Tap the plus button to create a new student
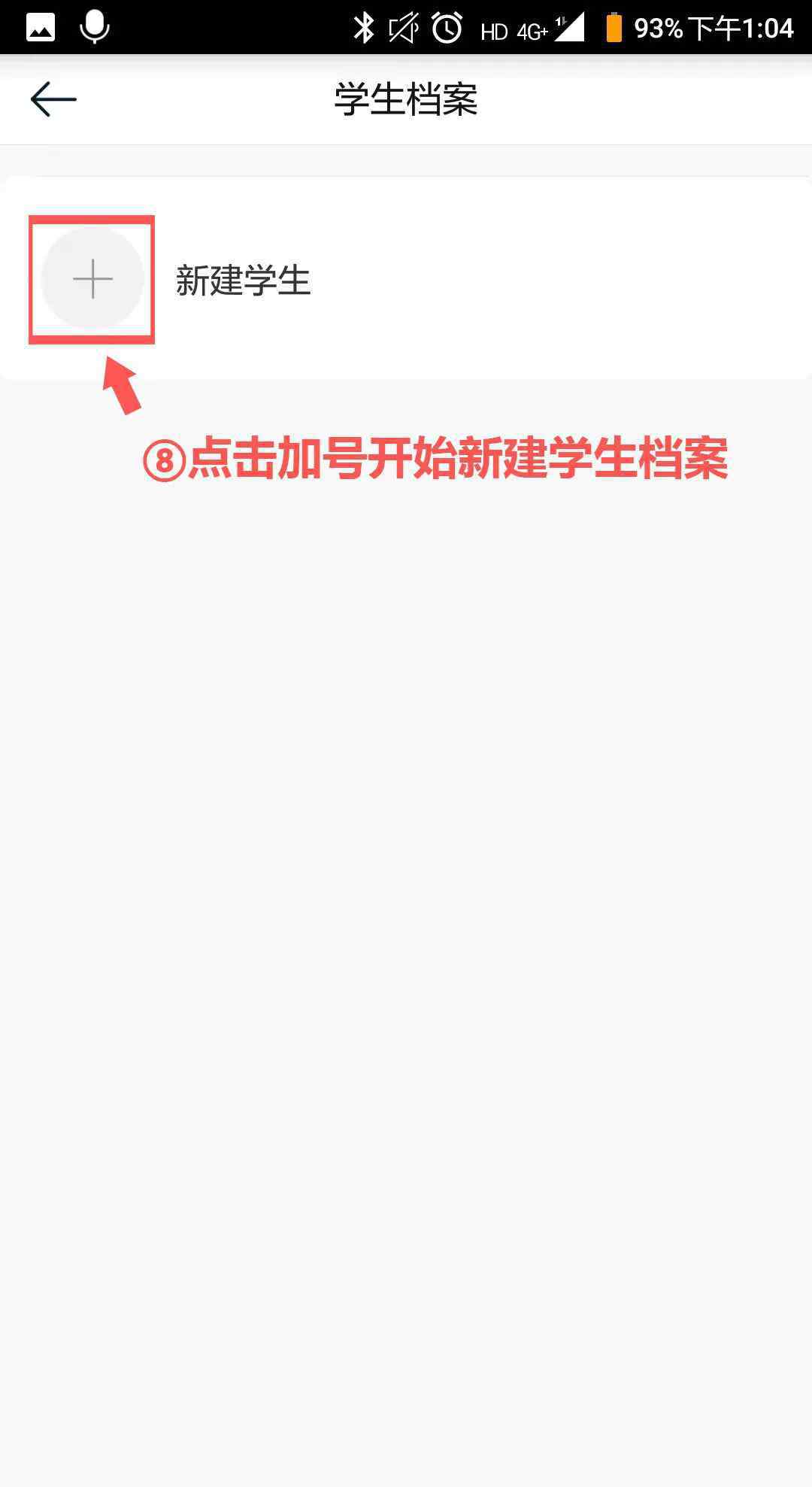The height and width of the screenshot is (1487, 812). point(92,278)
